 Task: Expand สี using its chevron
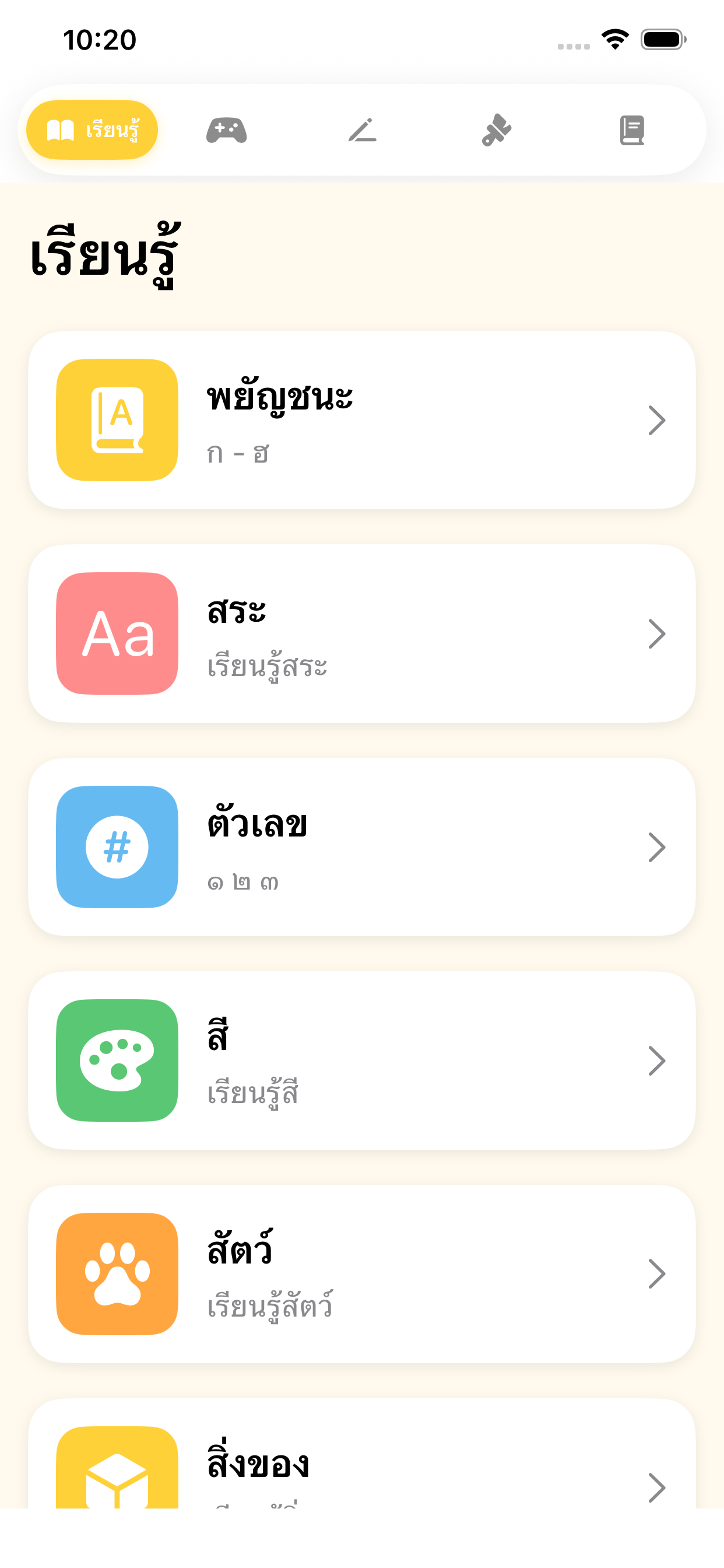[x=658, y=1060]
